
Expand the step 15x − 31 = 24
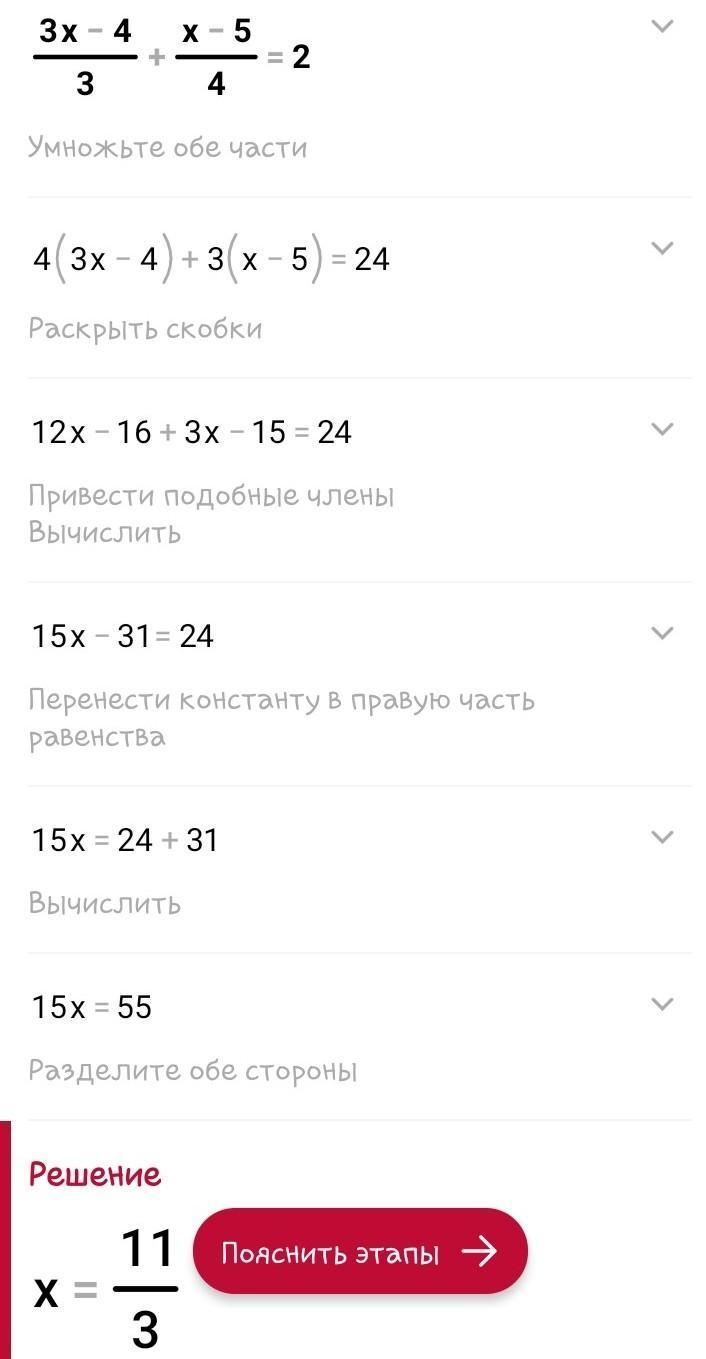662,633
